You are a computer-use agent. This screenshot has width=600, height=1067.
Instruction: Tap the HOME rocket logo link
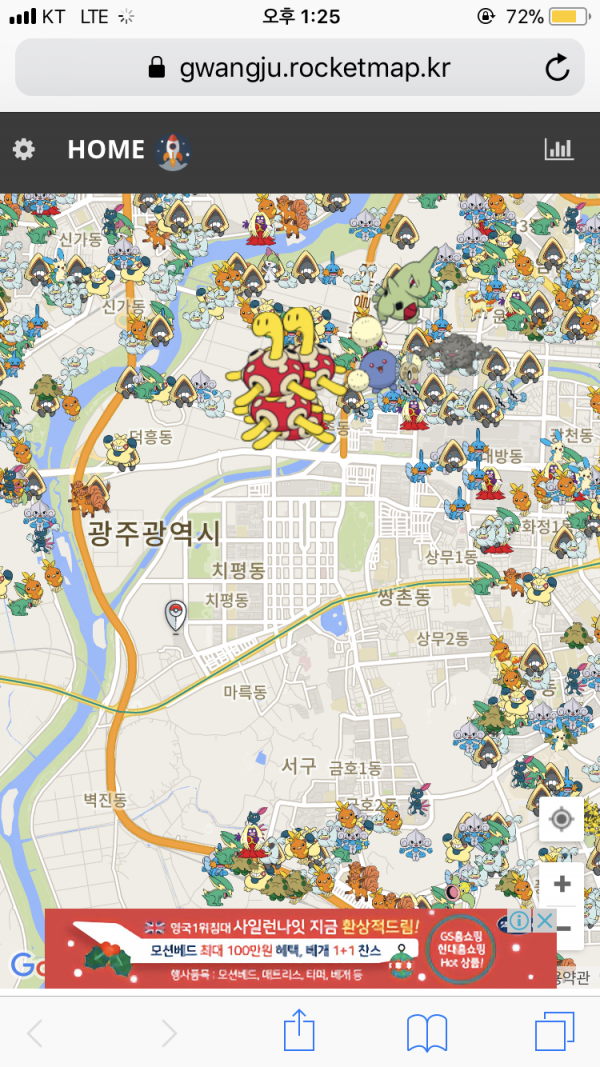(x=128, y=150)
